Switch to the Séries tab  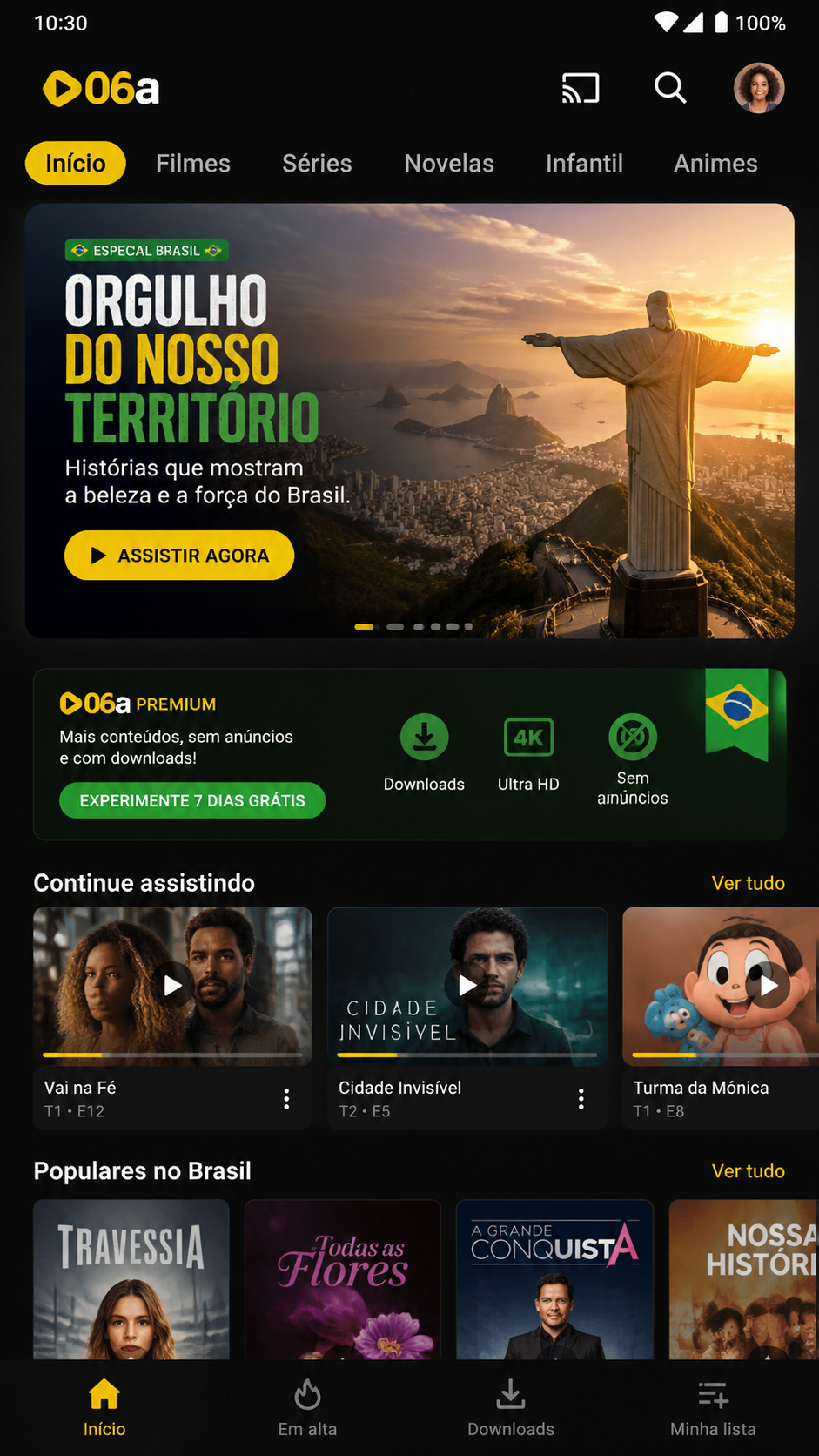(317, 163)
